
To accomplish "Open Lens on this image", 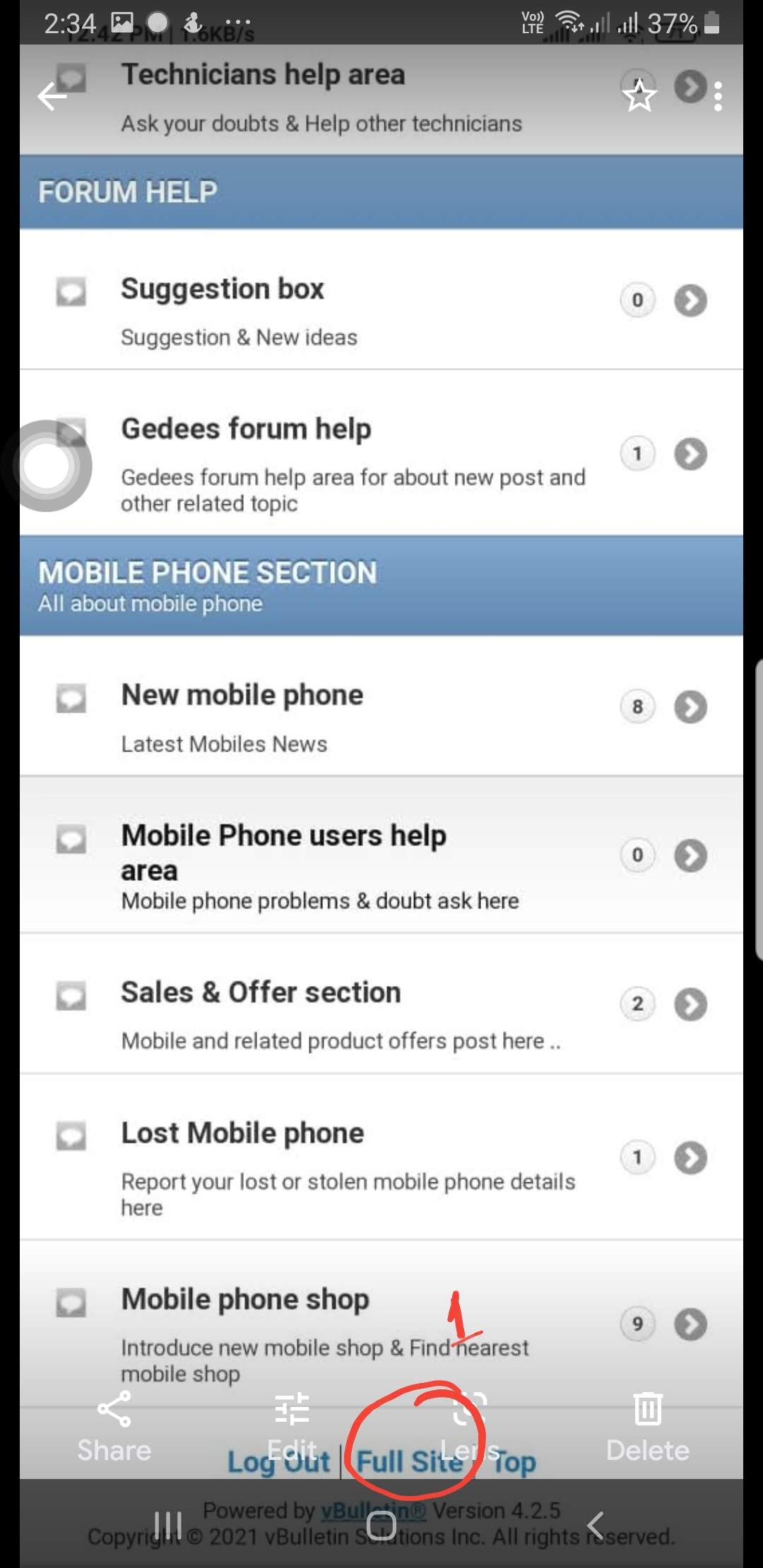I will pos(470,1425).
